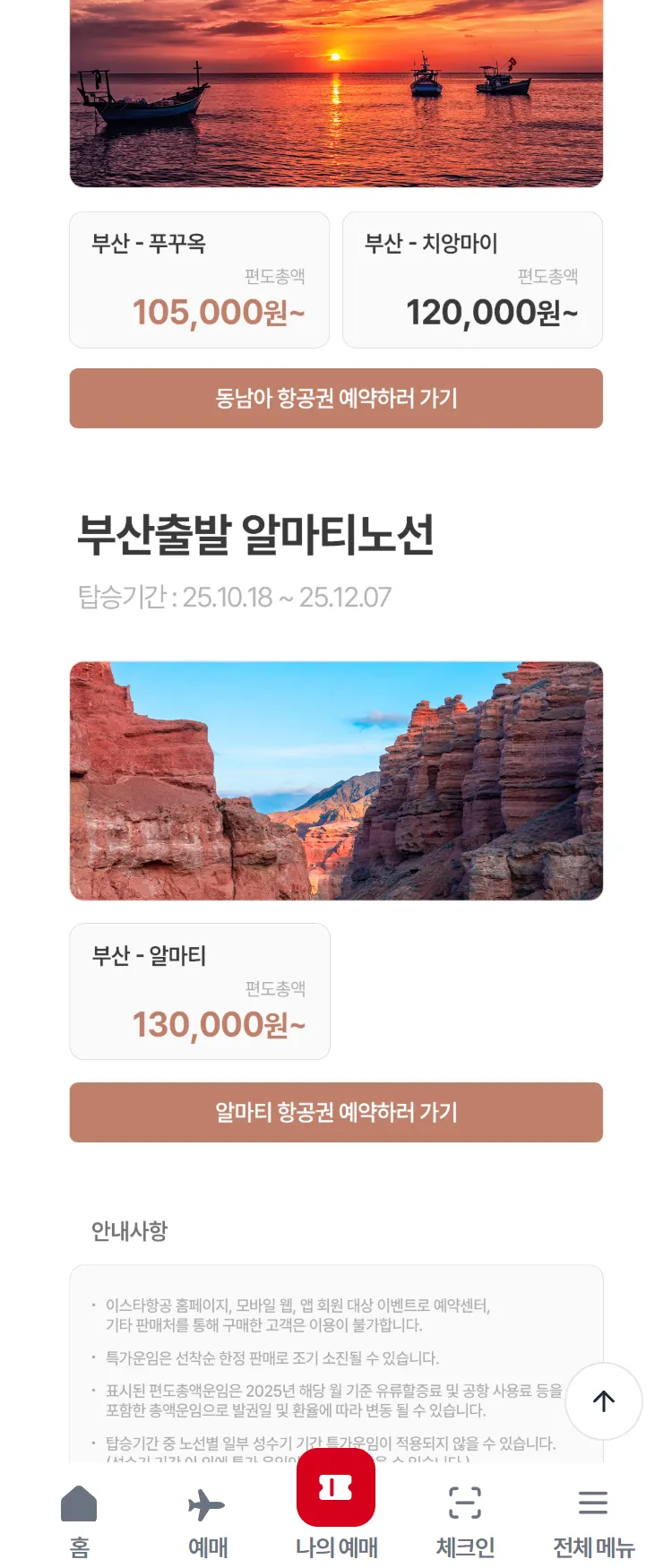The width and height of the screenshot is (672, 1568).
Task: Open the 부산 - 알마티 fare card
Action: [x=199, y=991]
